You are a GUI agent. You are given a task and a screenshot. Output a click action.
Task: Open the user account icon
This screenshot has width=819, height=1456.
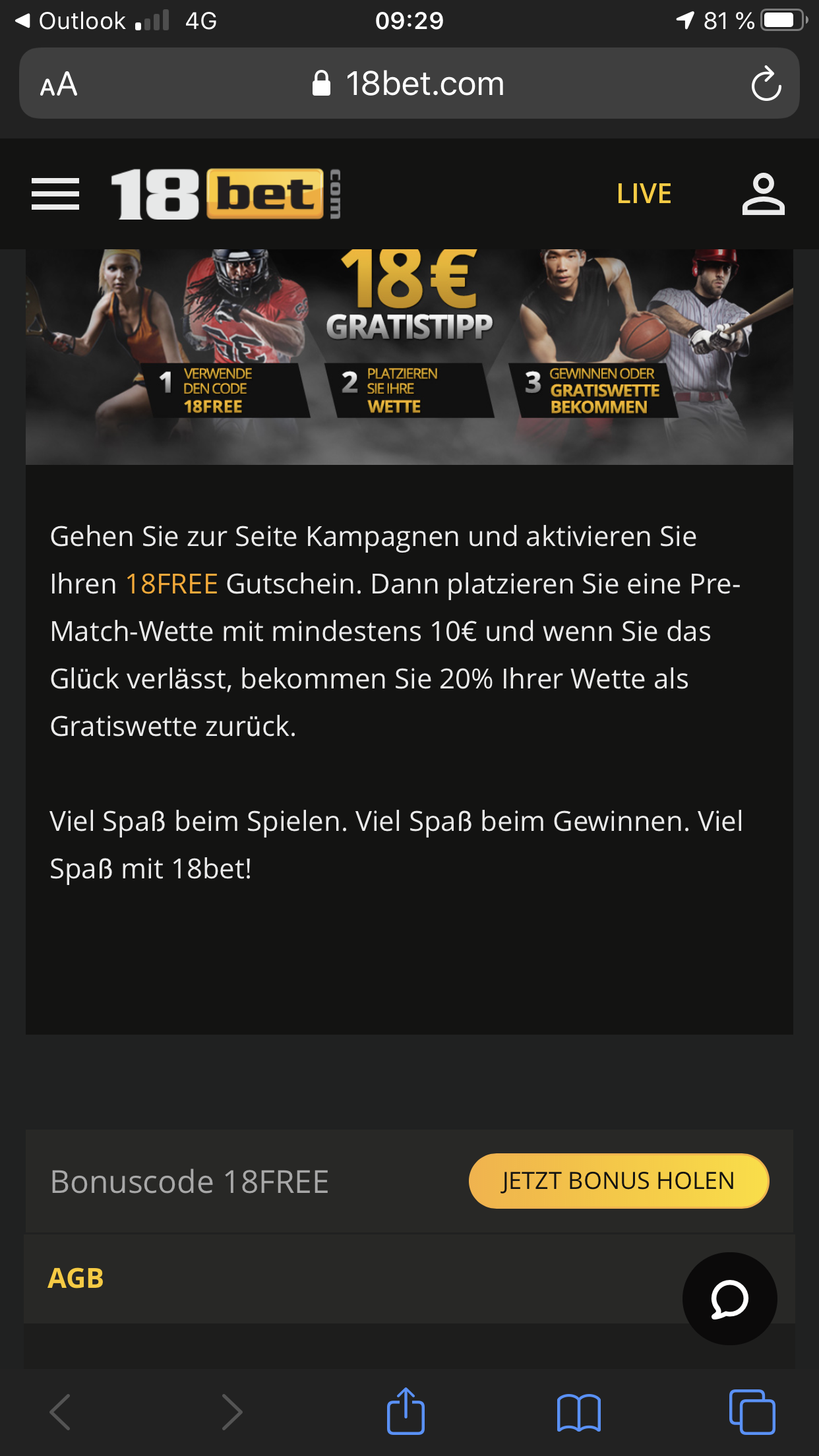point(763,194)
